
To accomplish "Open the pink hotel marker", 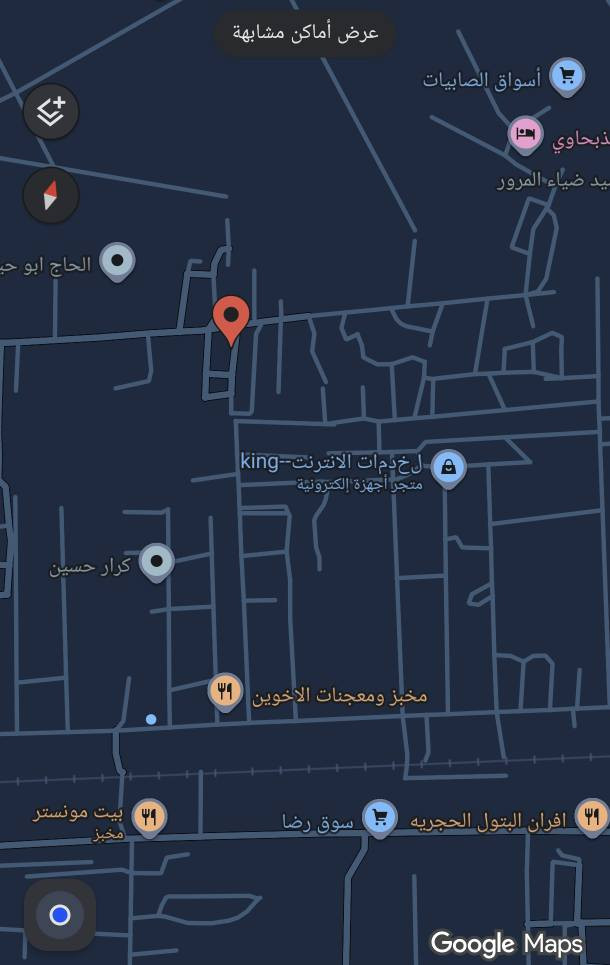I will (x=525, y=134).
